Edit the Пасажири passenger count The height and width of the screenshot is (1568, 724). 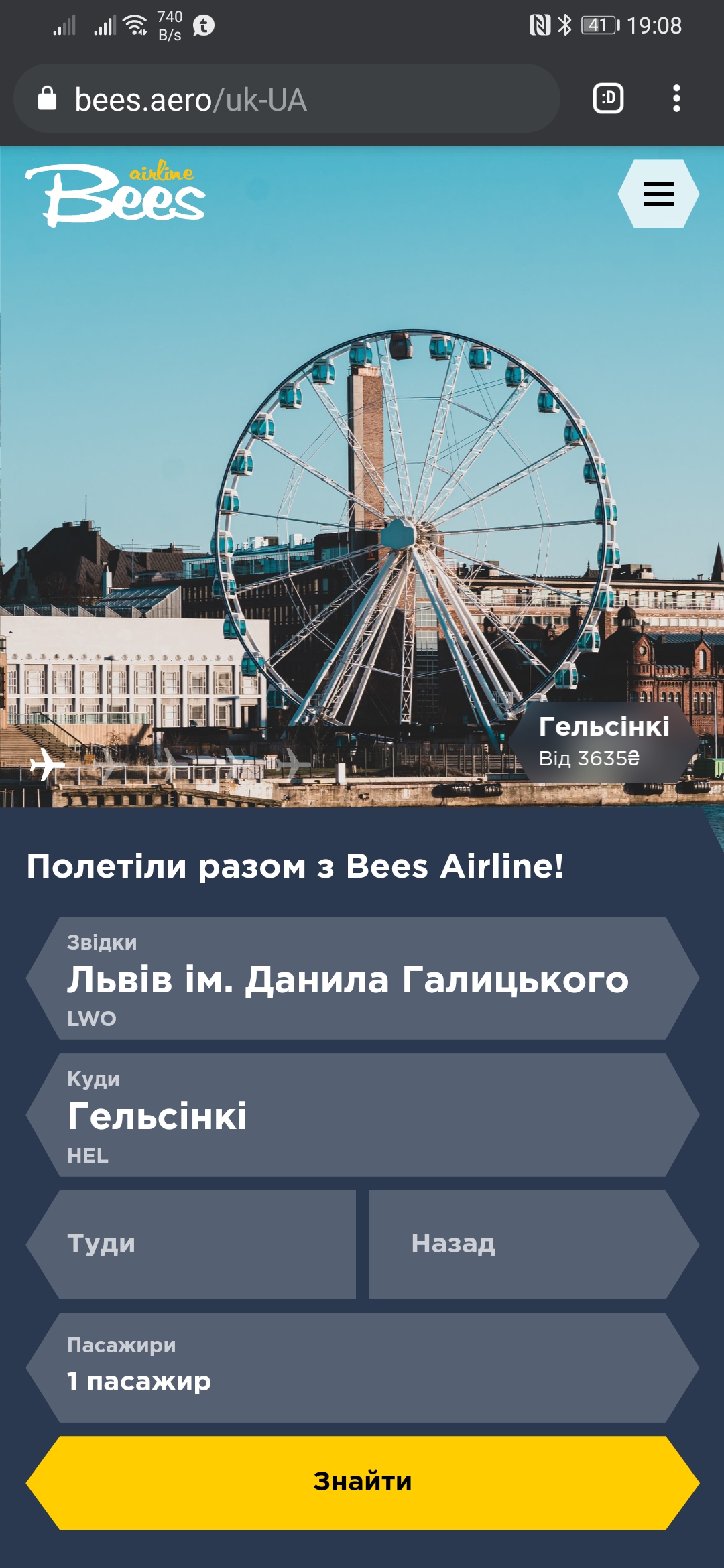[362, 1368]
